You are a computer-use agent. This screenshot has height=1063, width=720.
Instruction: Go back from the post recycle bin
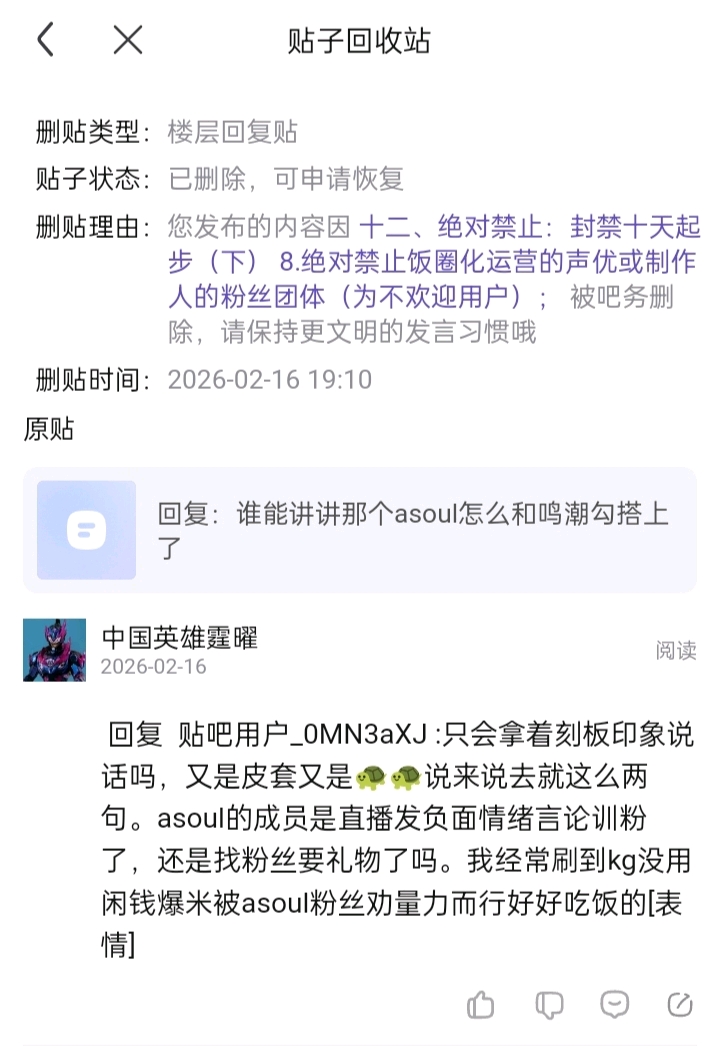pos(45,40)
